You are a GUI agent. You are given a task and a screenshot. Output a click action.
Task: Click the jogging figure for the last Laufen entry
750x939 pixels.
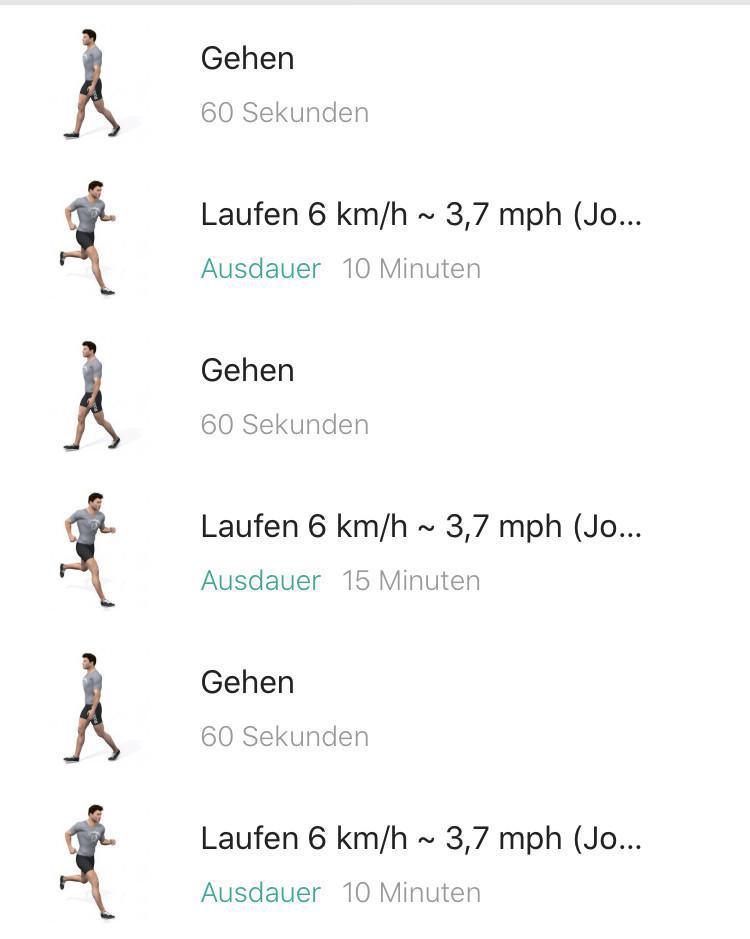(88, 859)
